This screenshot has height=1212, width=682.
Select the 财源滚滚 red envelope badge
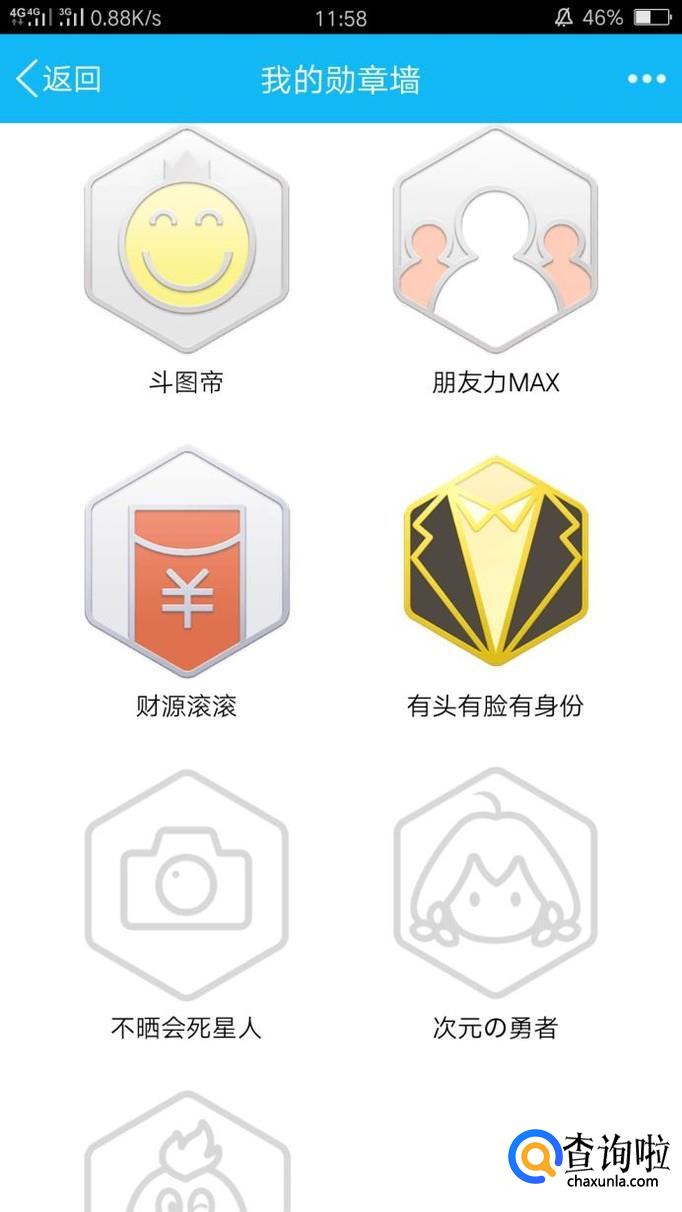[187, 563]
